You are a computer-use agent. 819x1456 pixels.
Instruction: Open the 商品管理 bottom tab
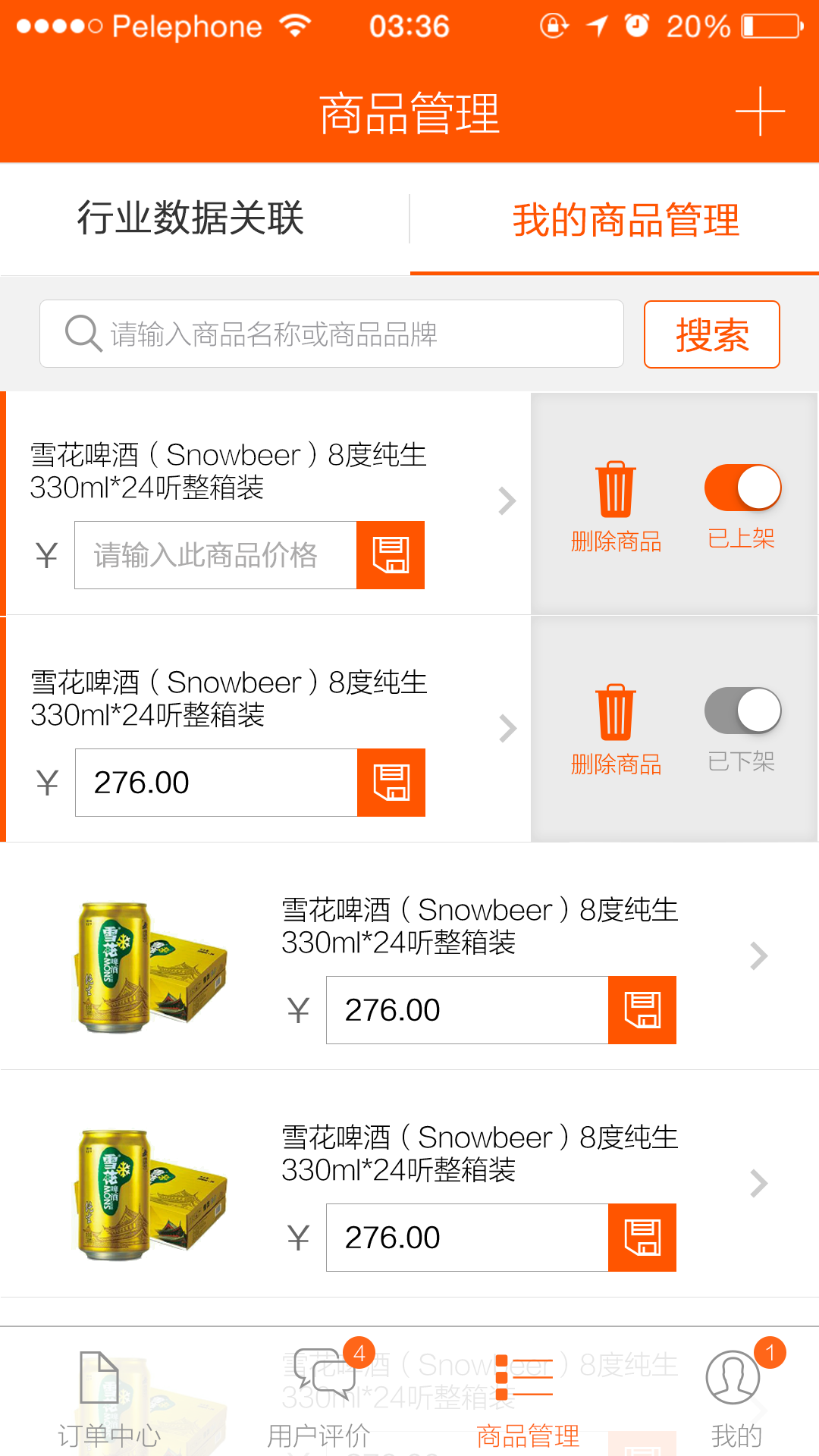(527, 1399)
